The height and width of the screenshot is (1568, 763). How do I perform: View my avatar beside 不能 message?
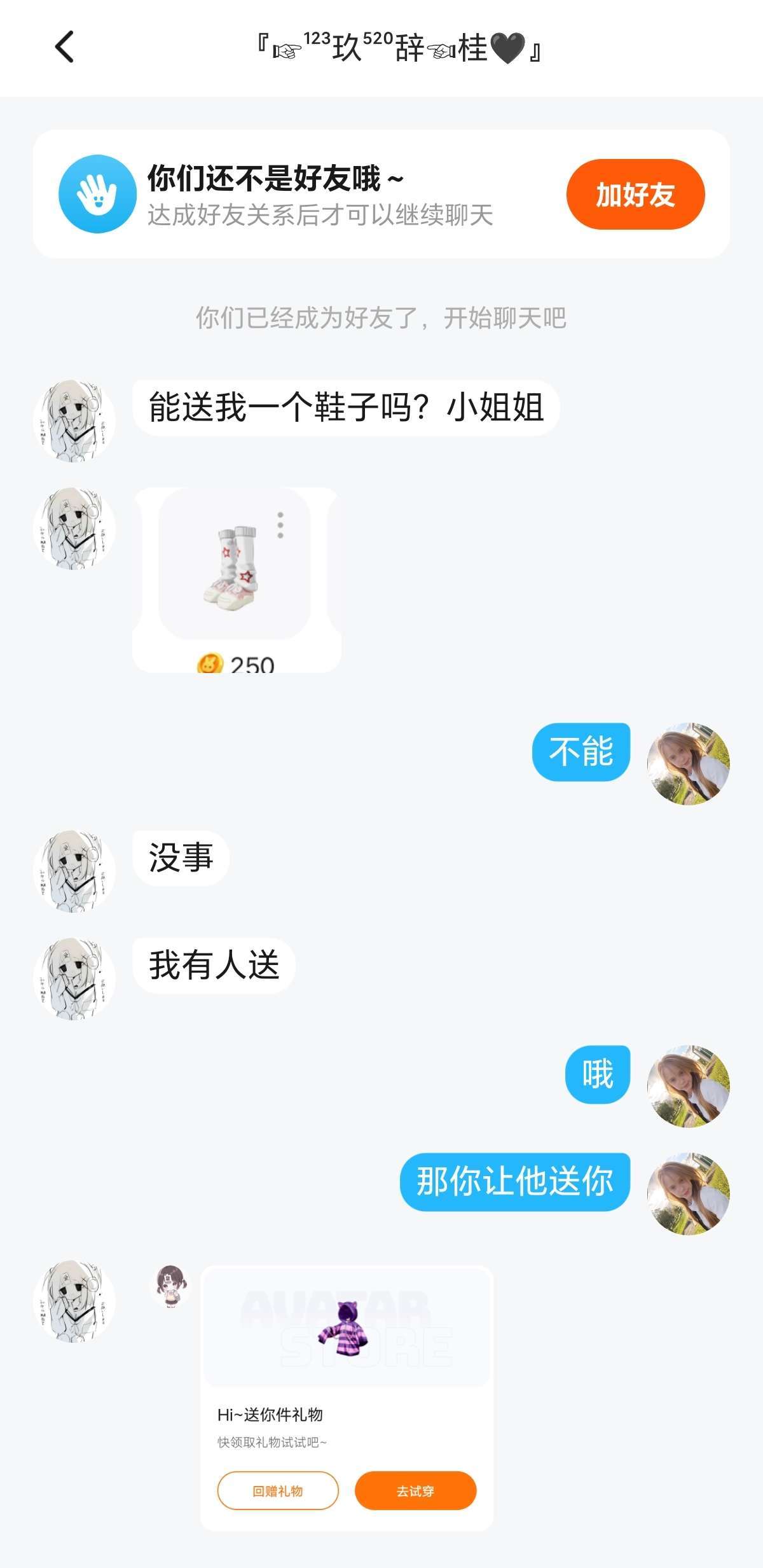tap(688, 763)
